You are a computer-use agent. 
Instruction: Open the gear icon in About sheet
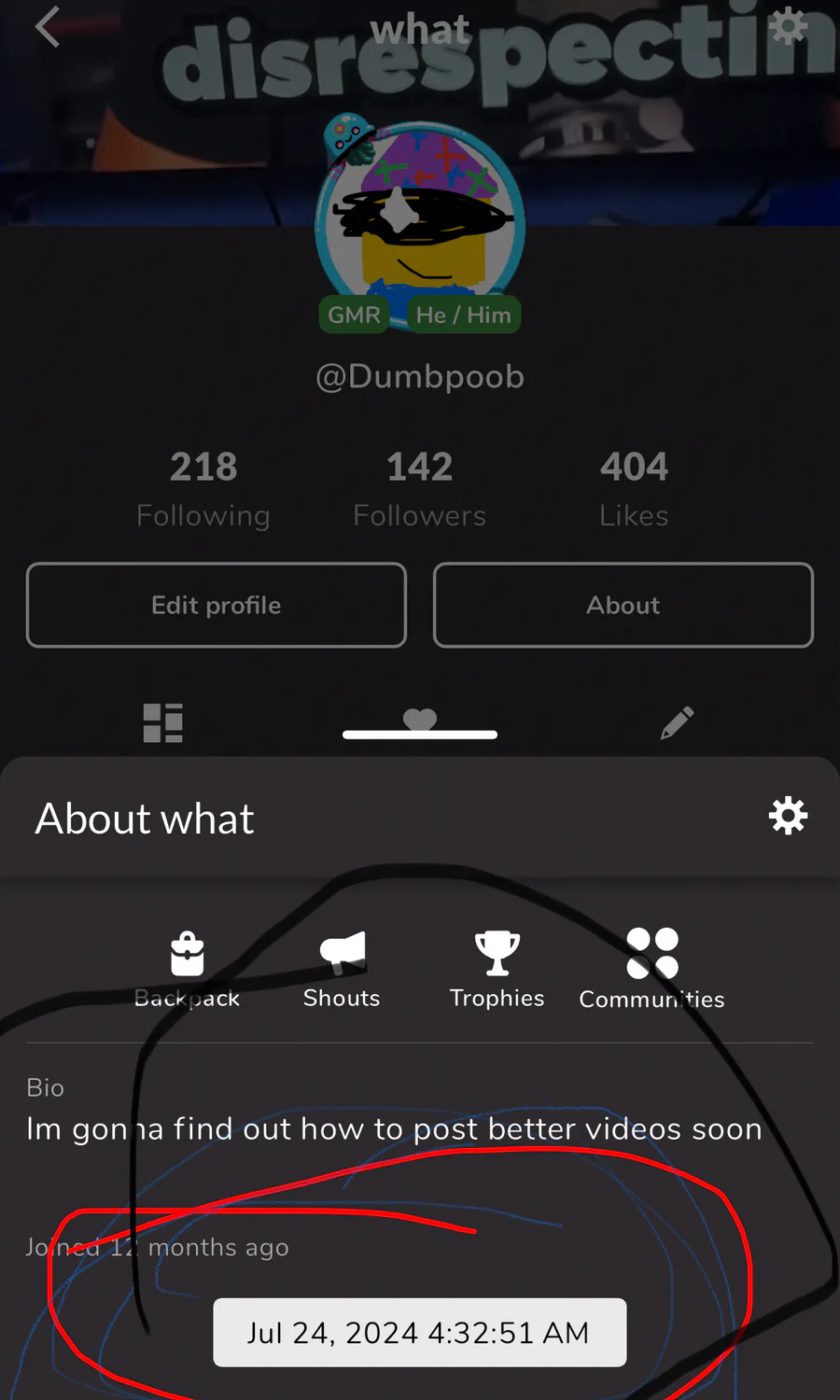tap(789, 816)
